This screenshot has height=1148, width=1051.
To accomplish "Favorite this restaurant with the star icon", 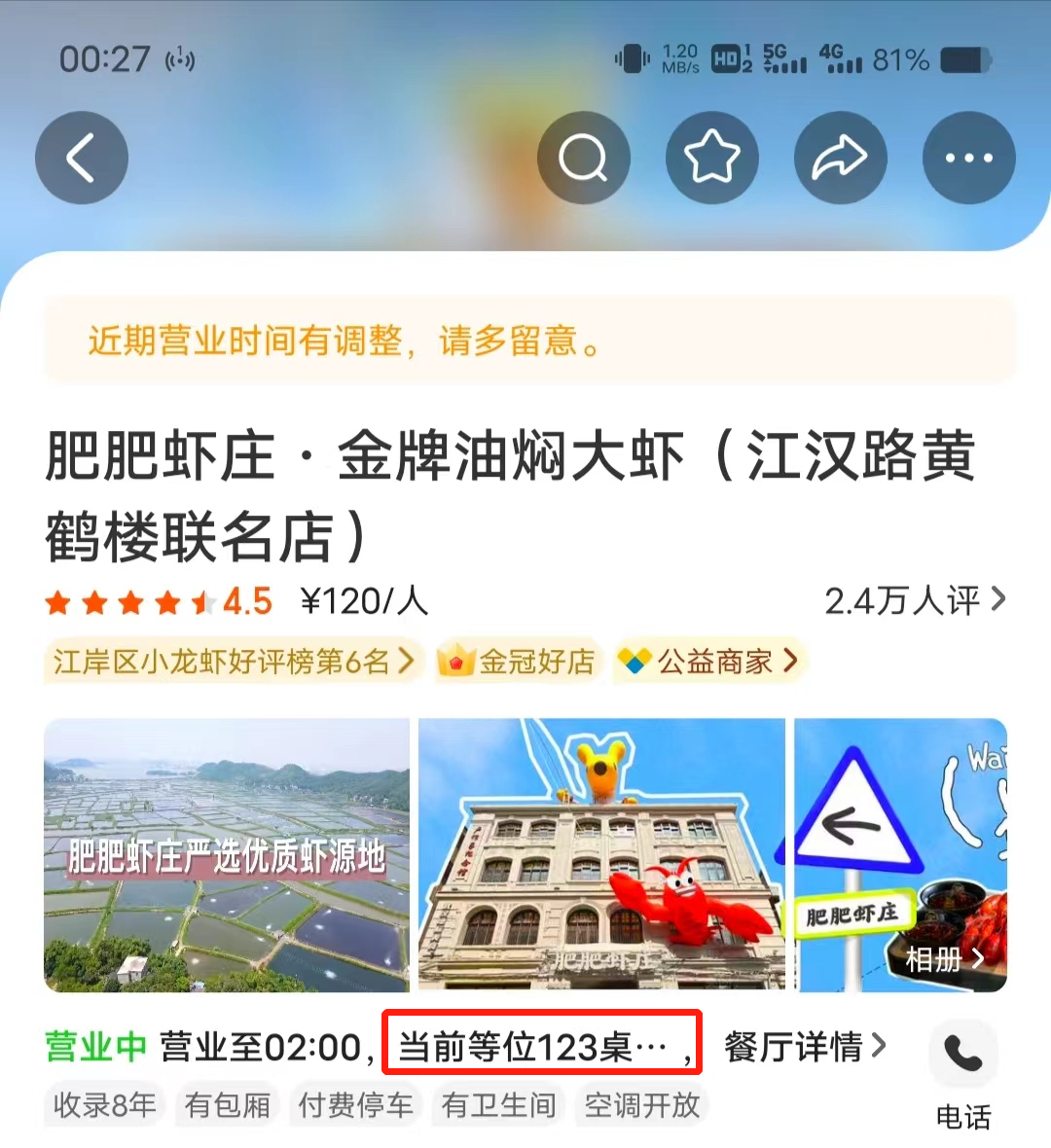I will click(x=711, y=158).
